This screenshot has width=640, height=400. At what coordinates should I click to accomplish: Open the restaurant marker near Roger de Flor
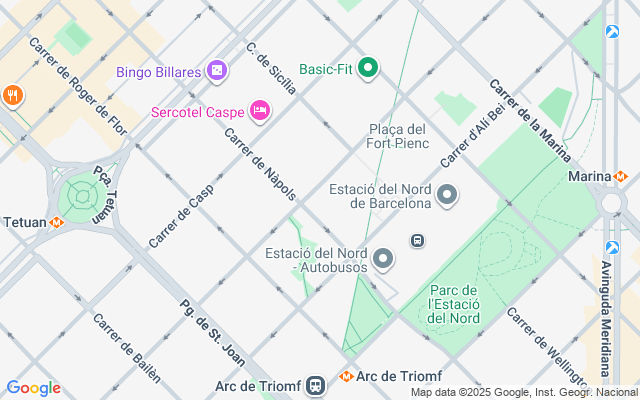(13, 95)
